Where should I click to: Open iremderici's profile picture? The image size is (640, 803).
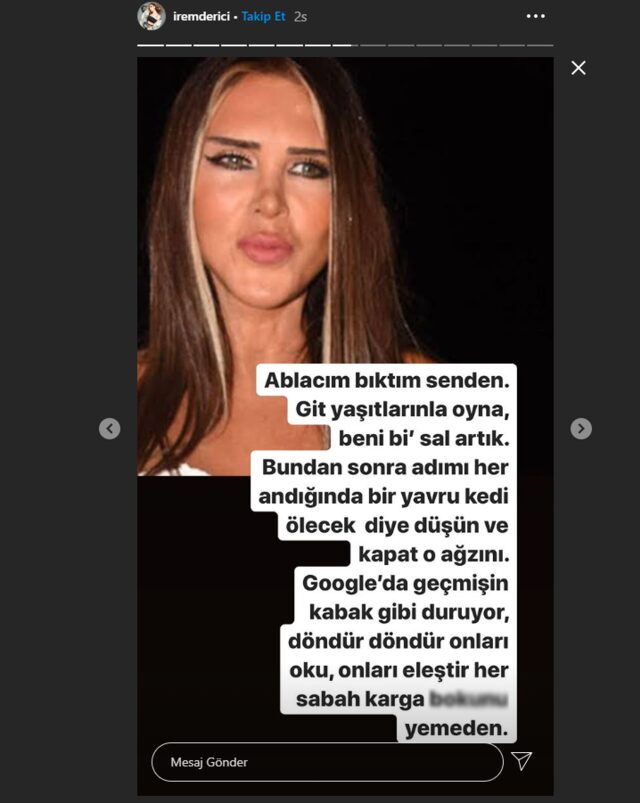coord(151,16)
